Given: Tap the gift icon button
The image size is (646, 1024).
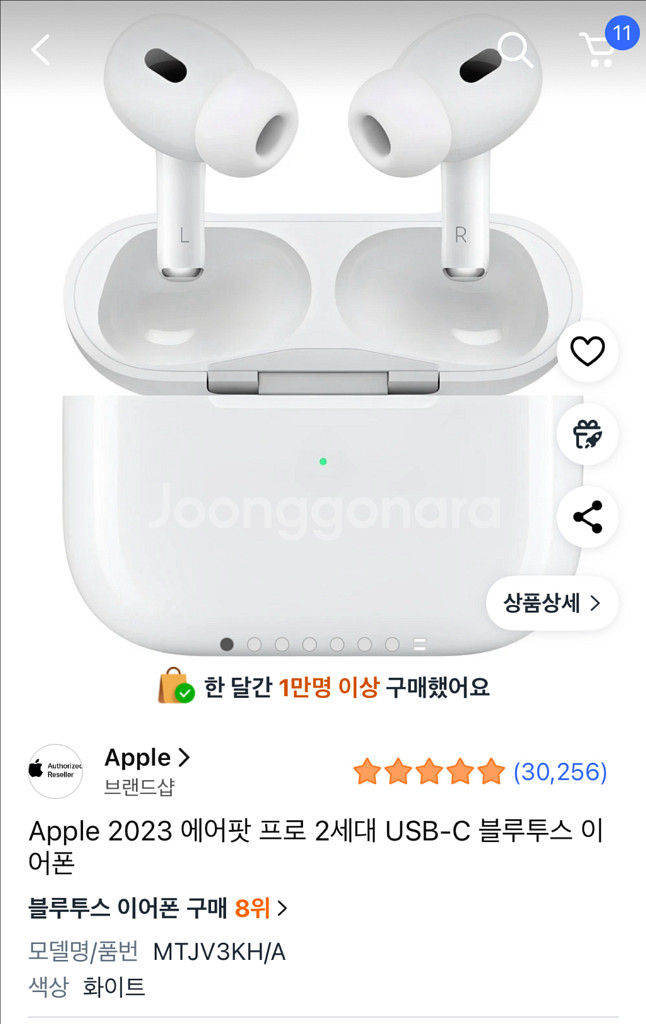Looking at the screenshot, I should pos(587,435).
